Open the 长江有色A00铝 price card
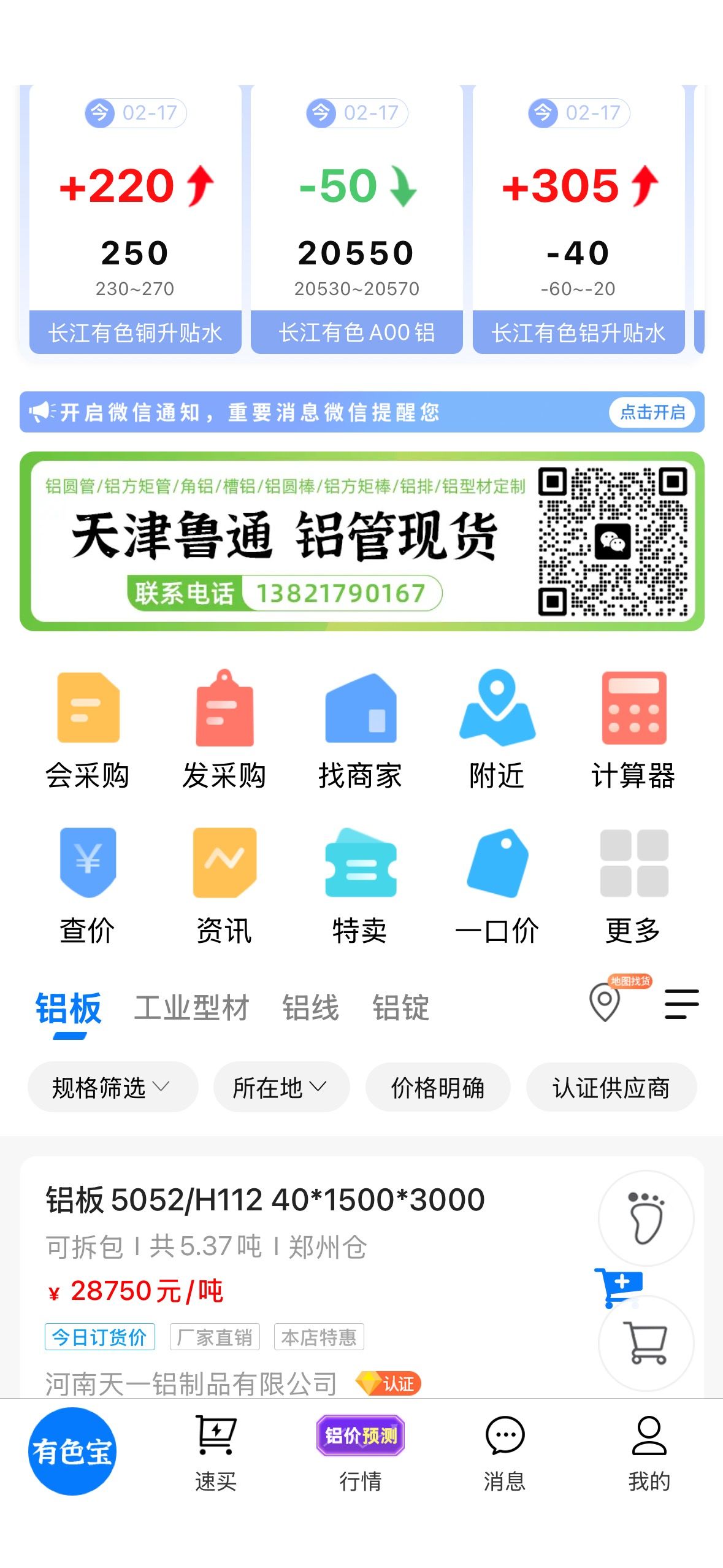Image resolution: width=723 pixels, height=1568 pixels. pyautogui.click(x=356, y=220)
